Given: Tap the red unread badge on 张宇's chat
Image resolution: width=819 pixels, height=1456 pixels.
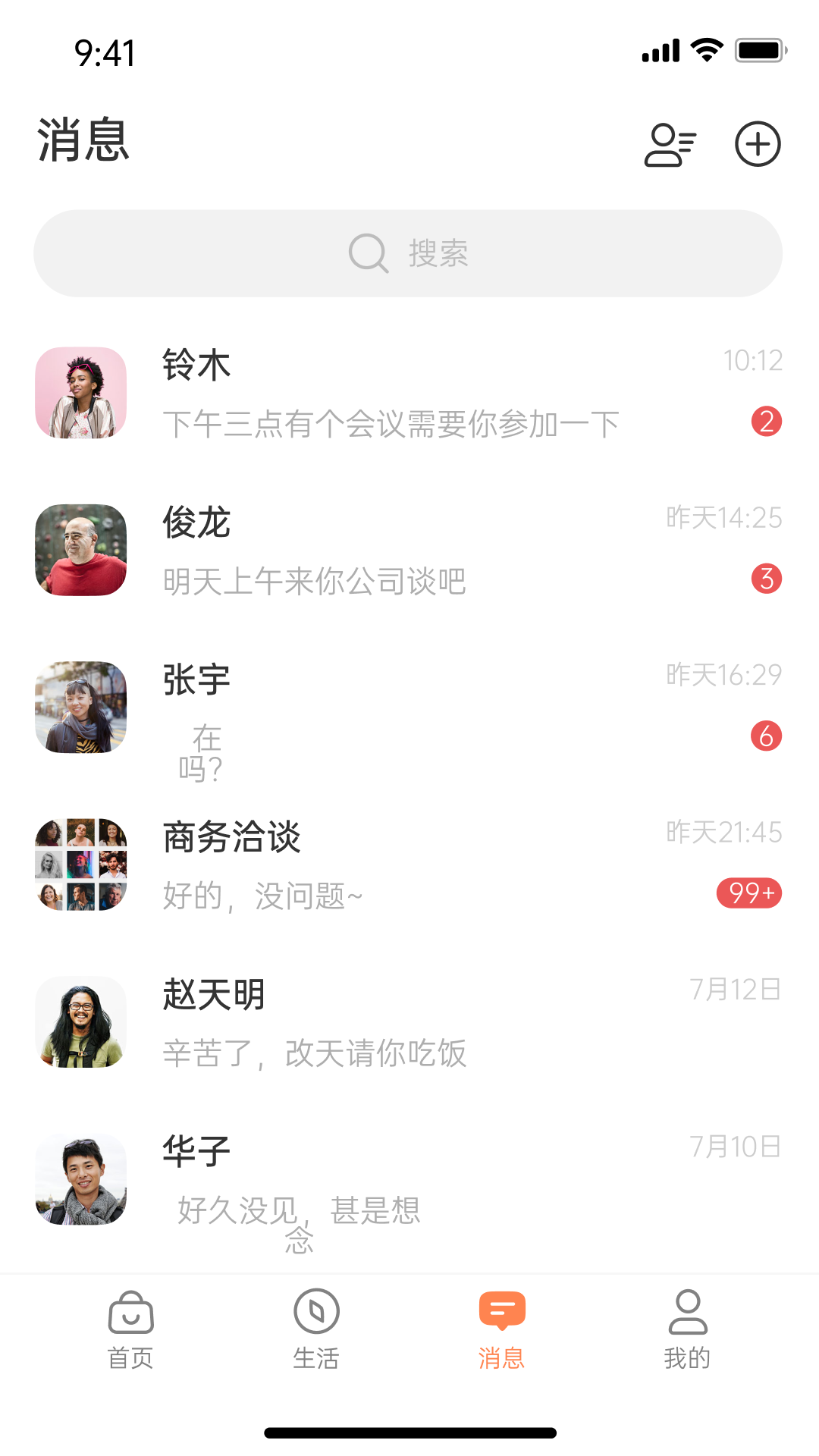Looking at the screenshot, I should pos(767,734).
